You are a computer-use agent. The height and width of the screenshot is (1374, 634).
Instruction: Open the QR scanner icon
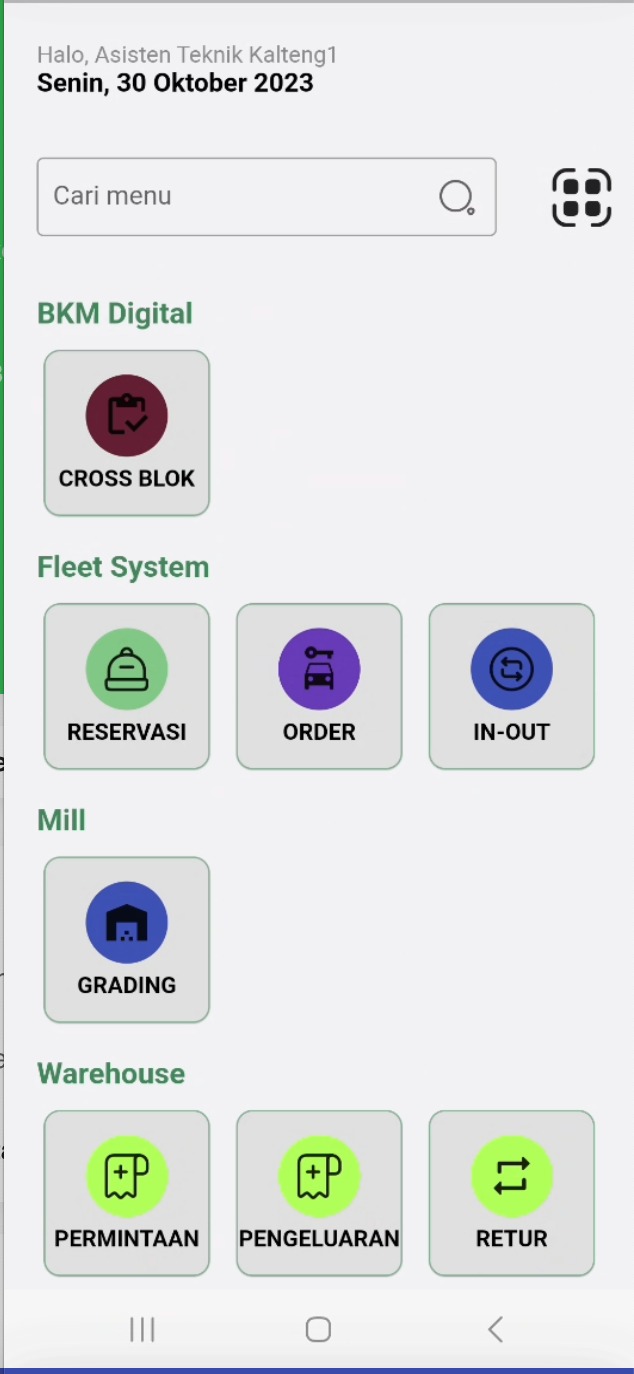(x=581, y=197)
